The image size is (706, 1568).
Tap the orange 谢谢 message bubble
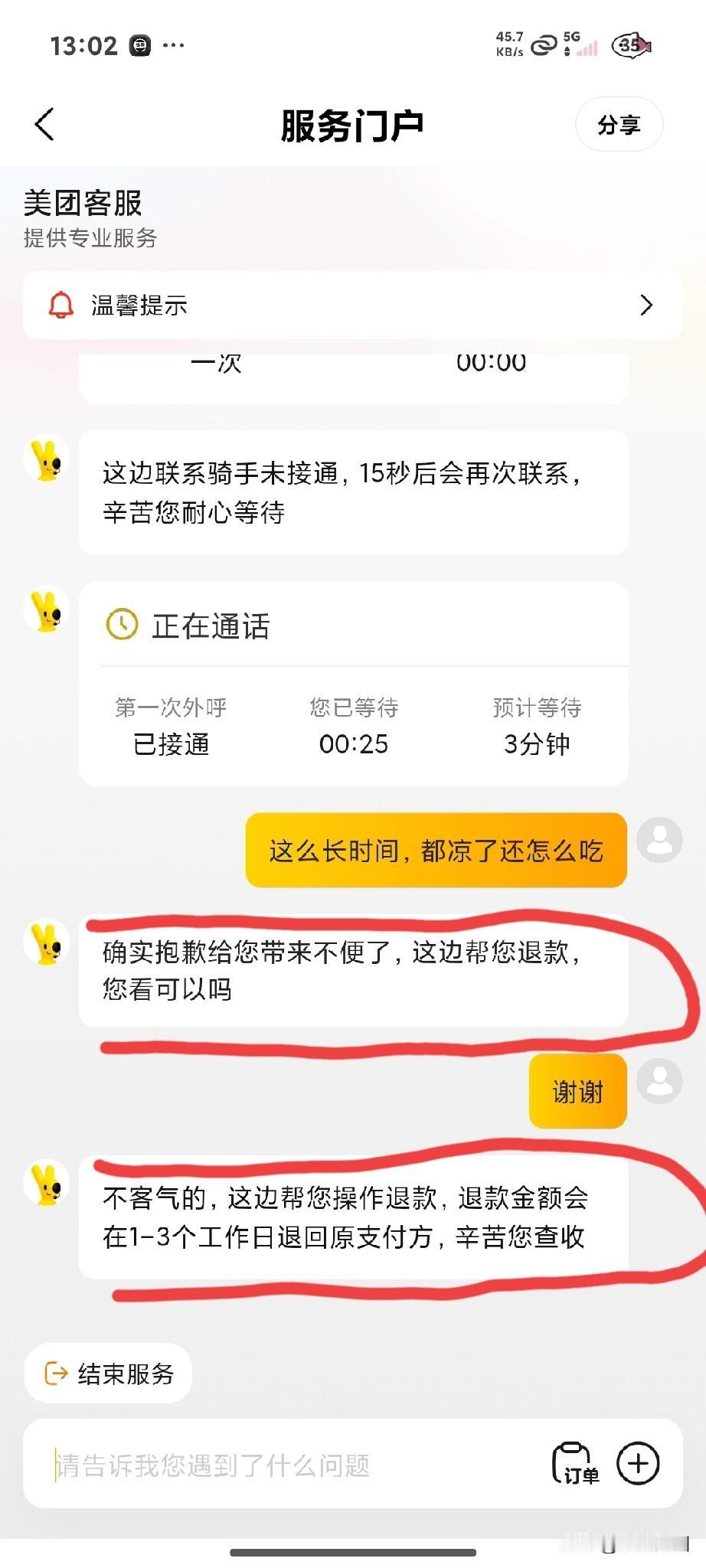click(x=577, y=1091)
